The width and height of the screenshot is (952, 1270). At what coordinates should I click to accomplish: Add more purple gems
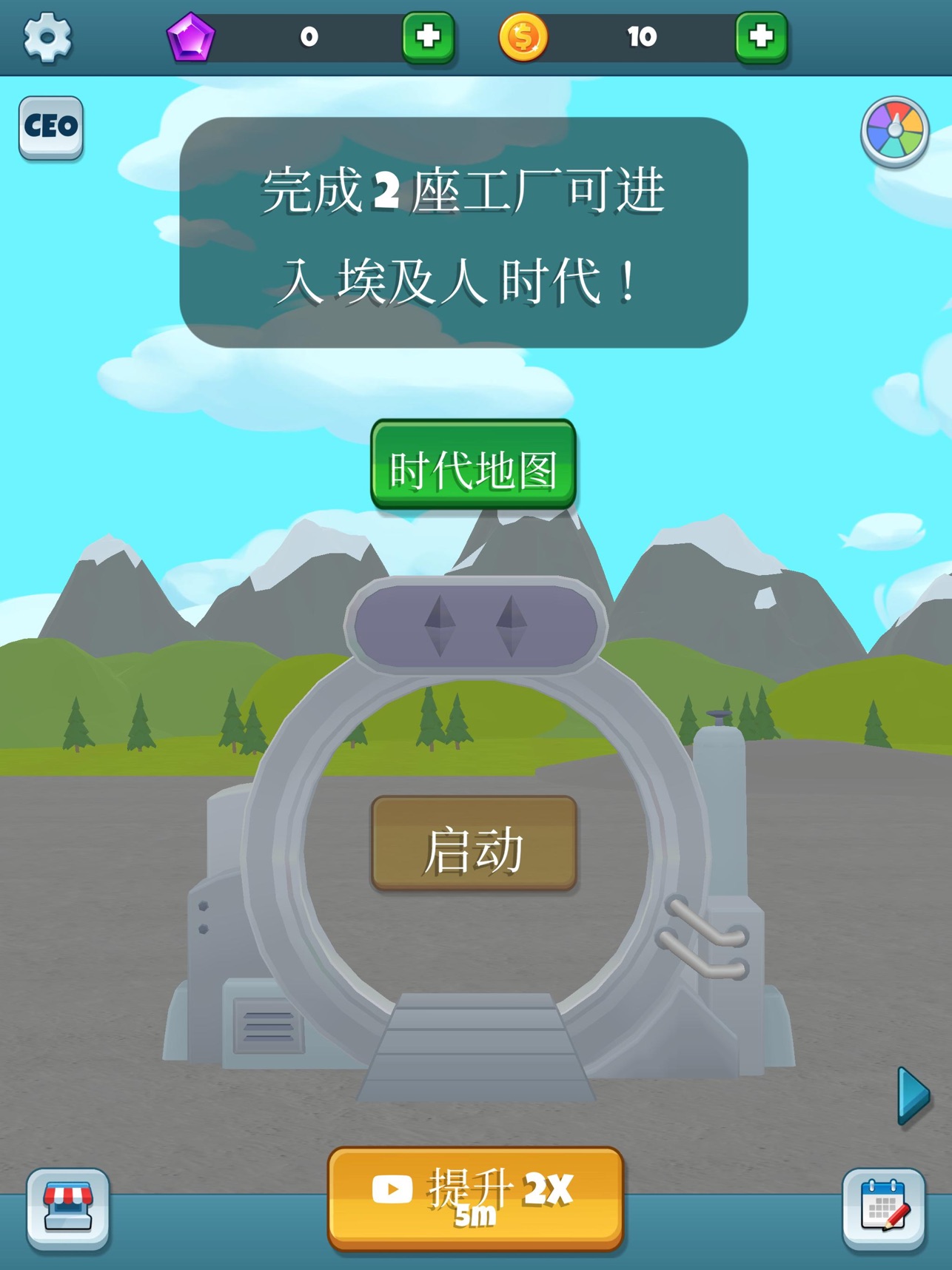click(x=429, y=37)
